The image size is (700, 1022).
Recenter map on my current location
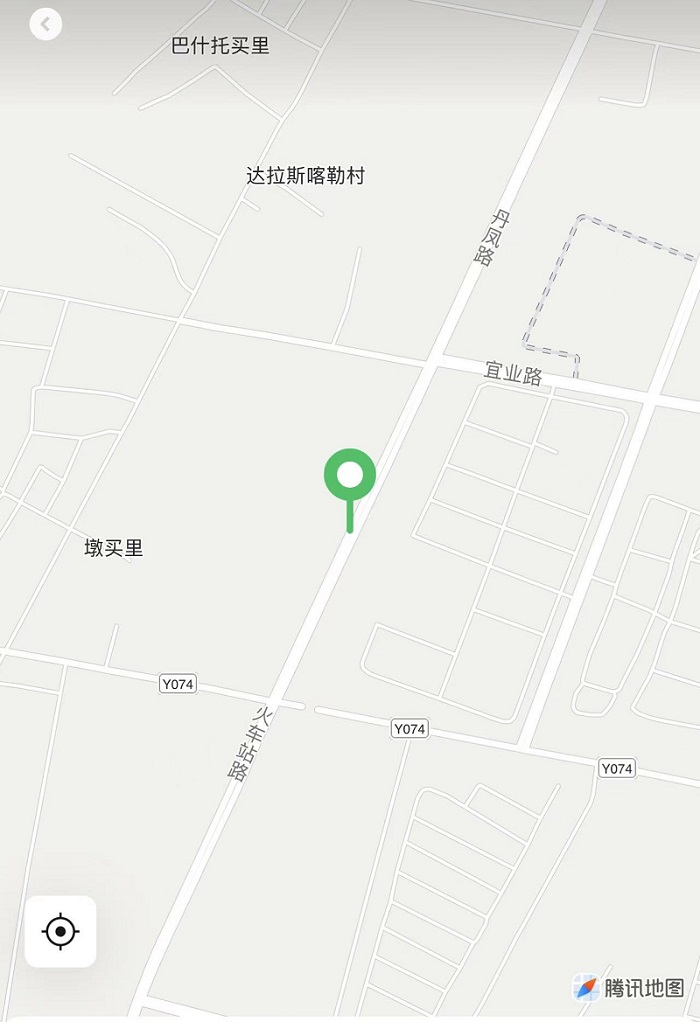(60, 932)
